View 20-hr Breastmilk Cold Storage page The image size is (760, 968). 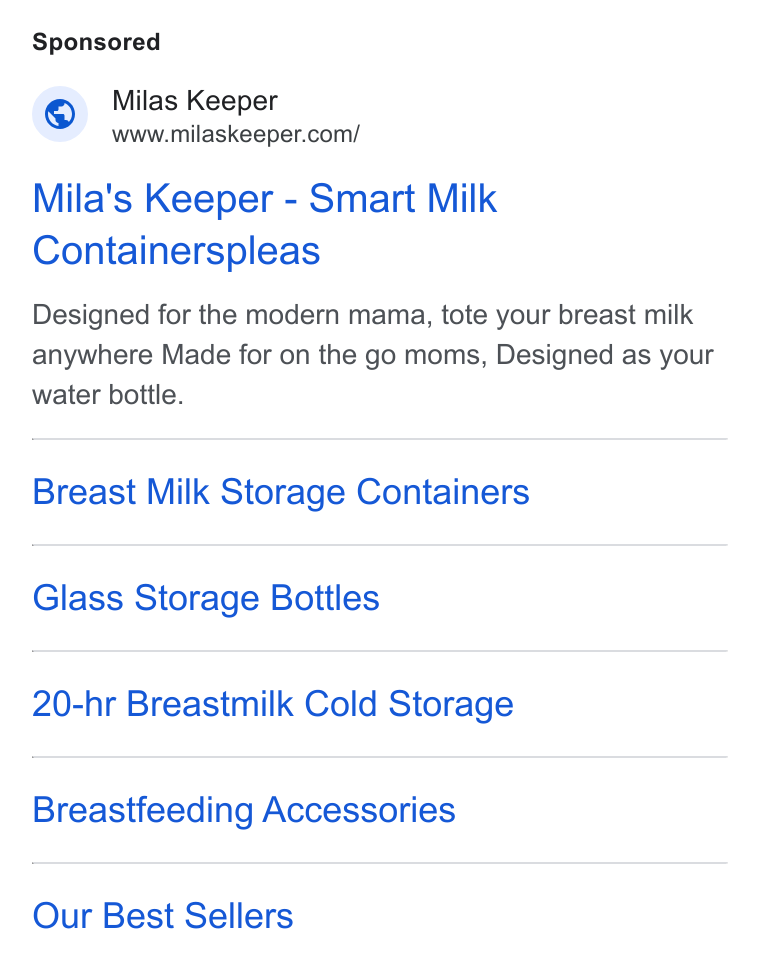point(273,704)
